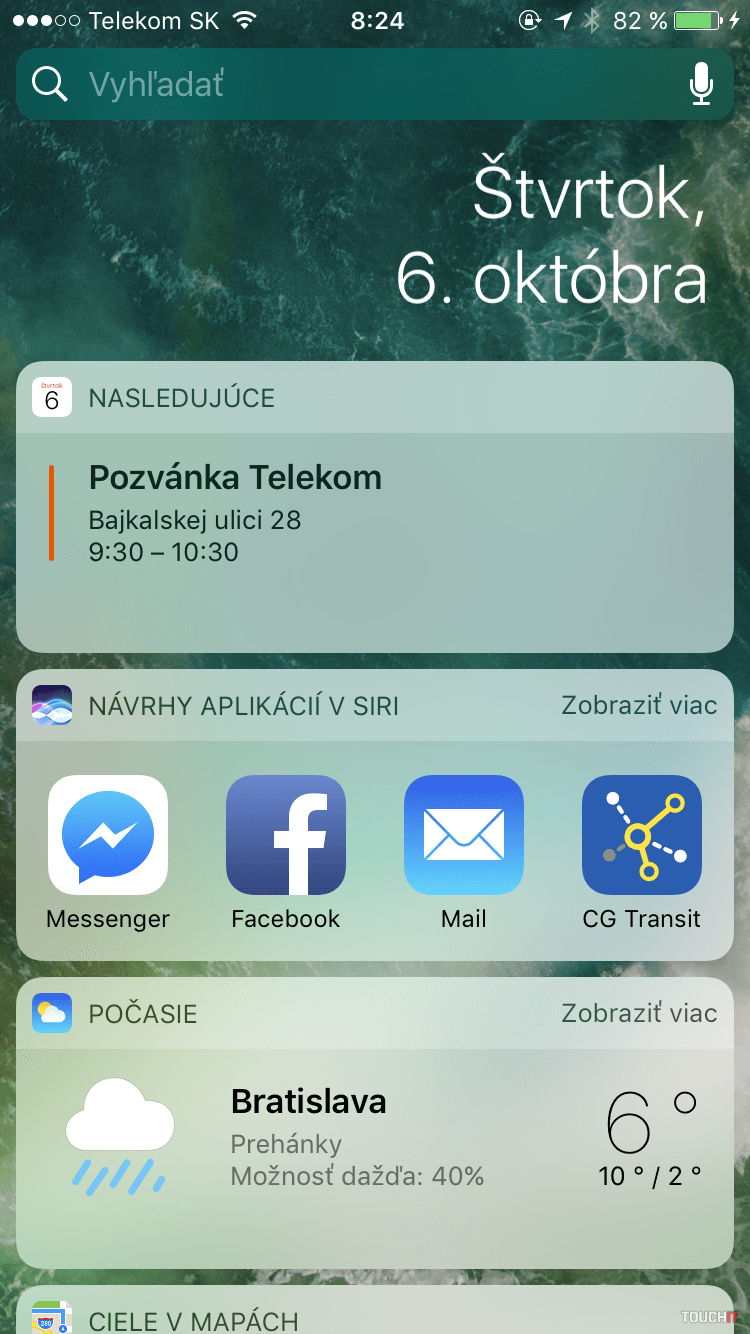This screenshot has width=750, height=1334.
Task: Open the Facebook app suggestion
Action: click(x=286, y=835)
